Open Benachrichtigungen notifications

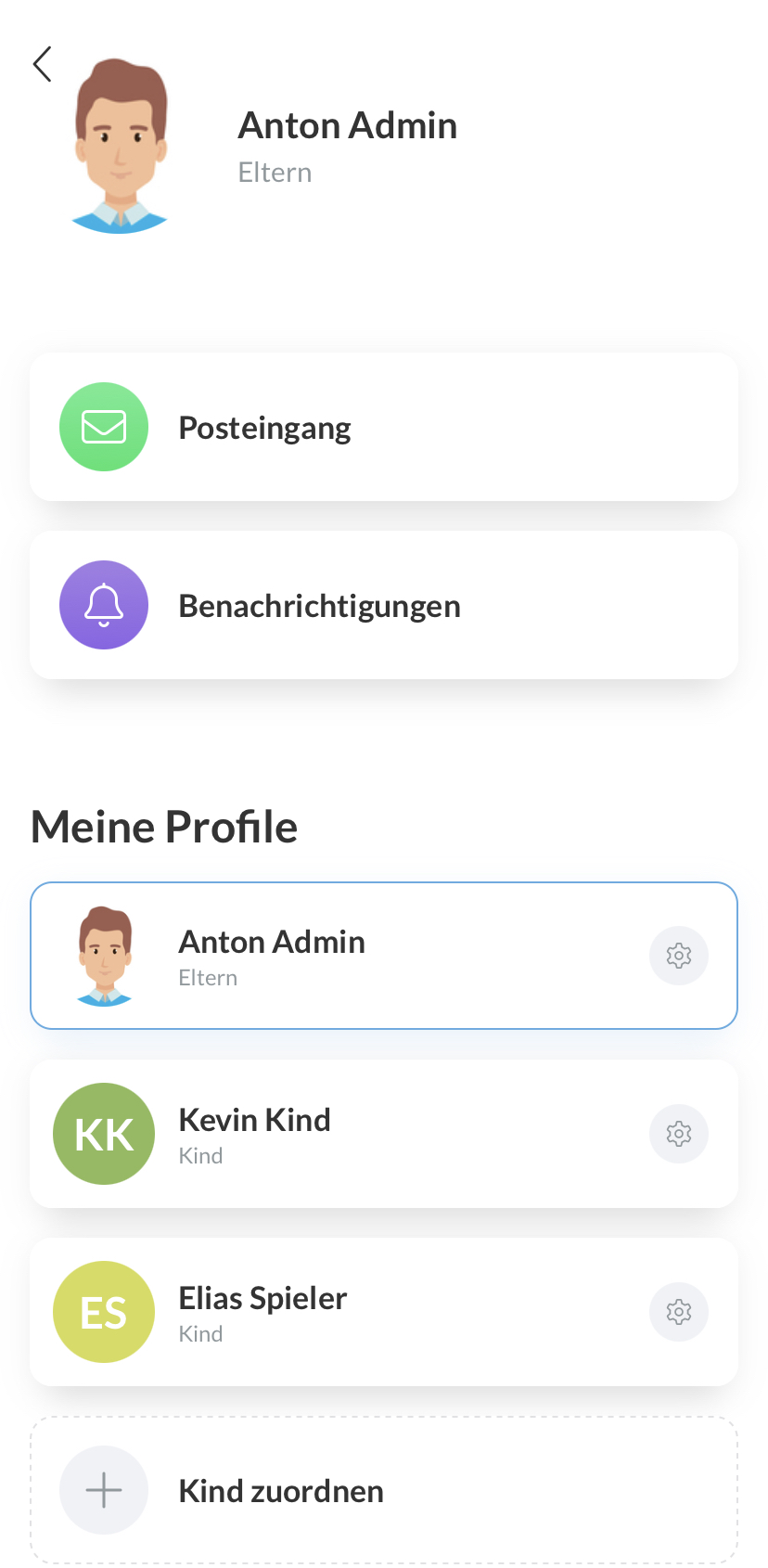pos(383,606)
